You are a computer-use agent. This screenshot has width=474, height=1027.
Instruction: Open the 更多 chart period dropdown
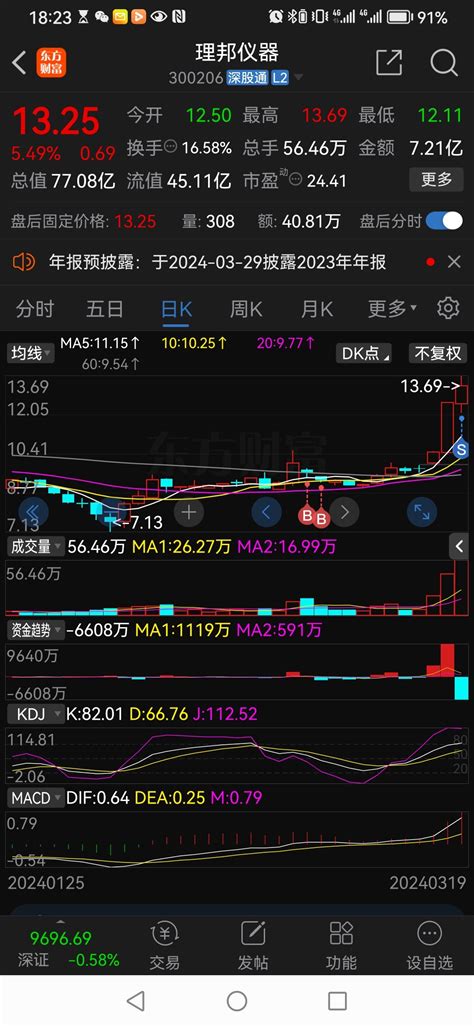(392, 308)
